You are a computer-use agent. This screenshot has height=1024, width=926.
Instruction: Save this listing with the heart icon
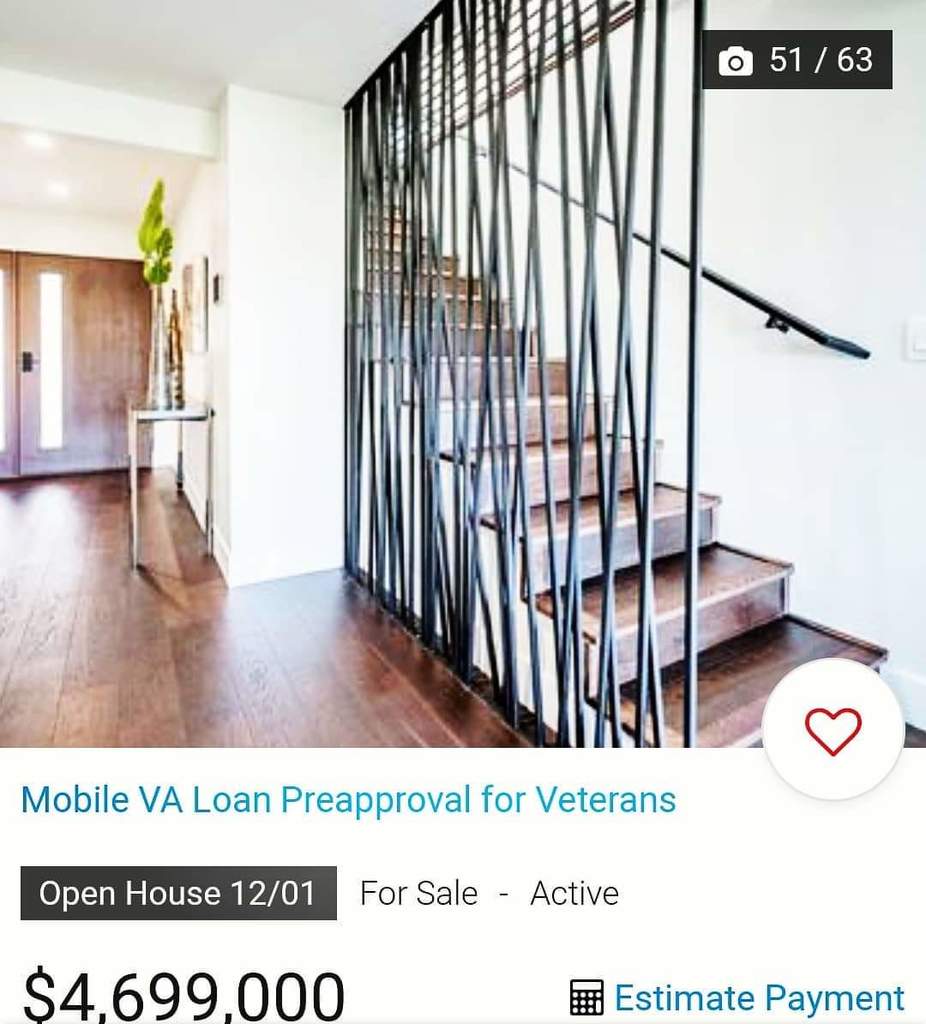pos(832,730)
